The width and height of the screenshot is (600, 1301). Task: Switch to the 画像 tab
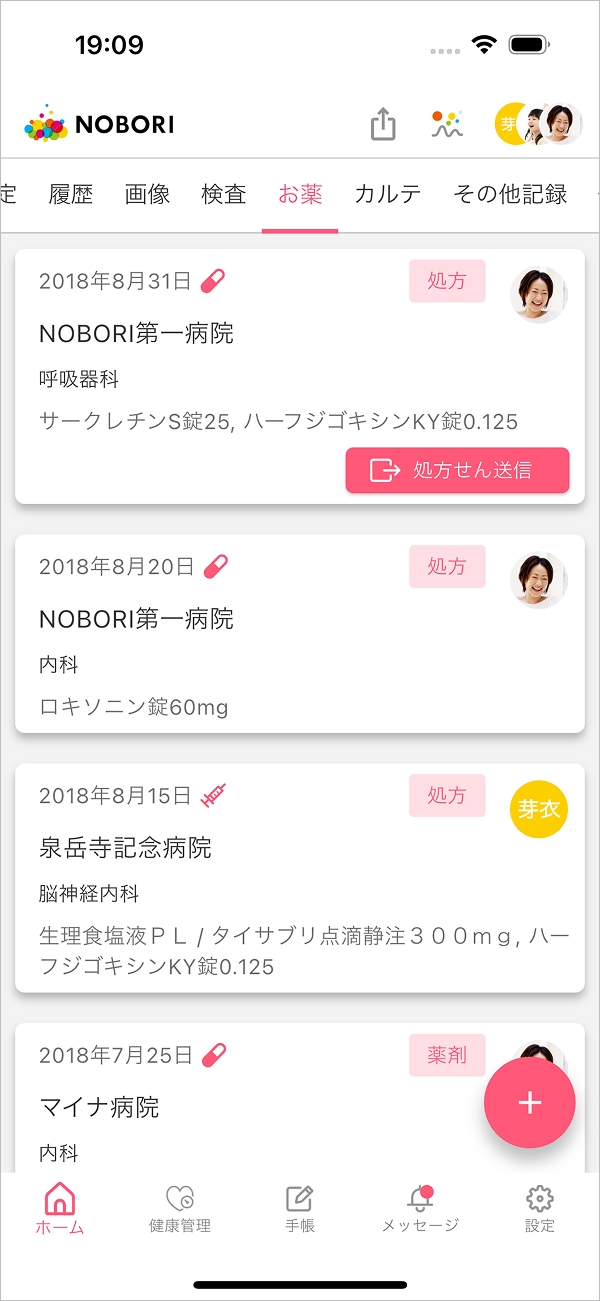tap(147, 195)
